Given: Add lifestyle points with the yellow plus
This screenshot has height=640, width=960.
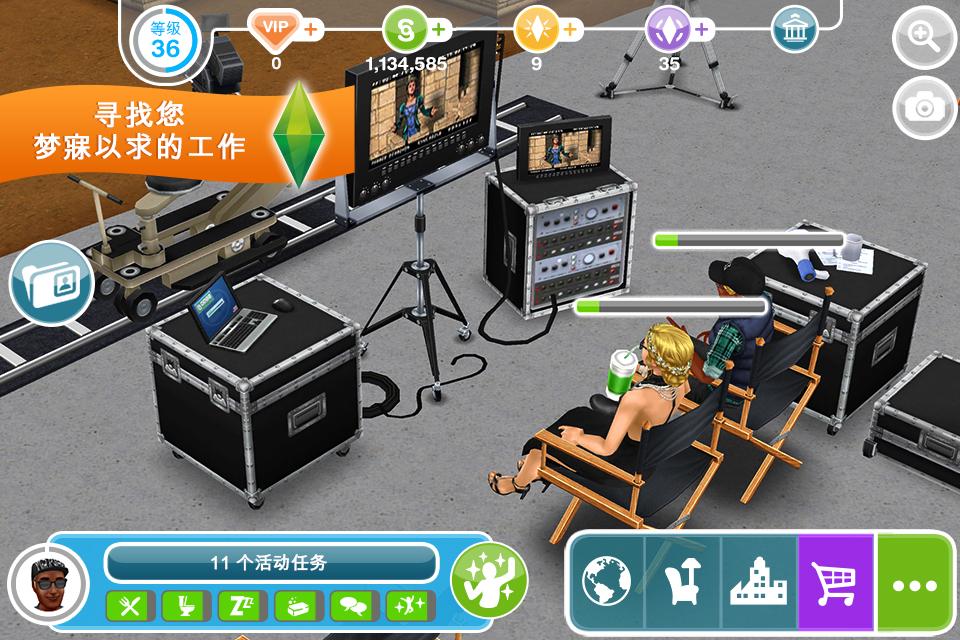Looking at the screenshot, I should pos(571,30).
